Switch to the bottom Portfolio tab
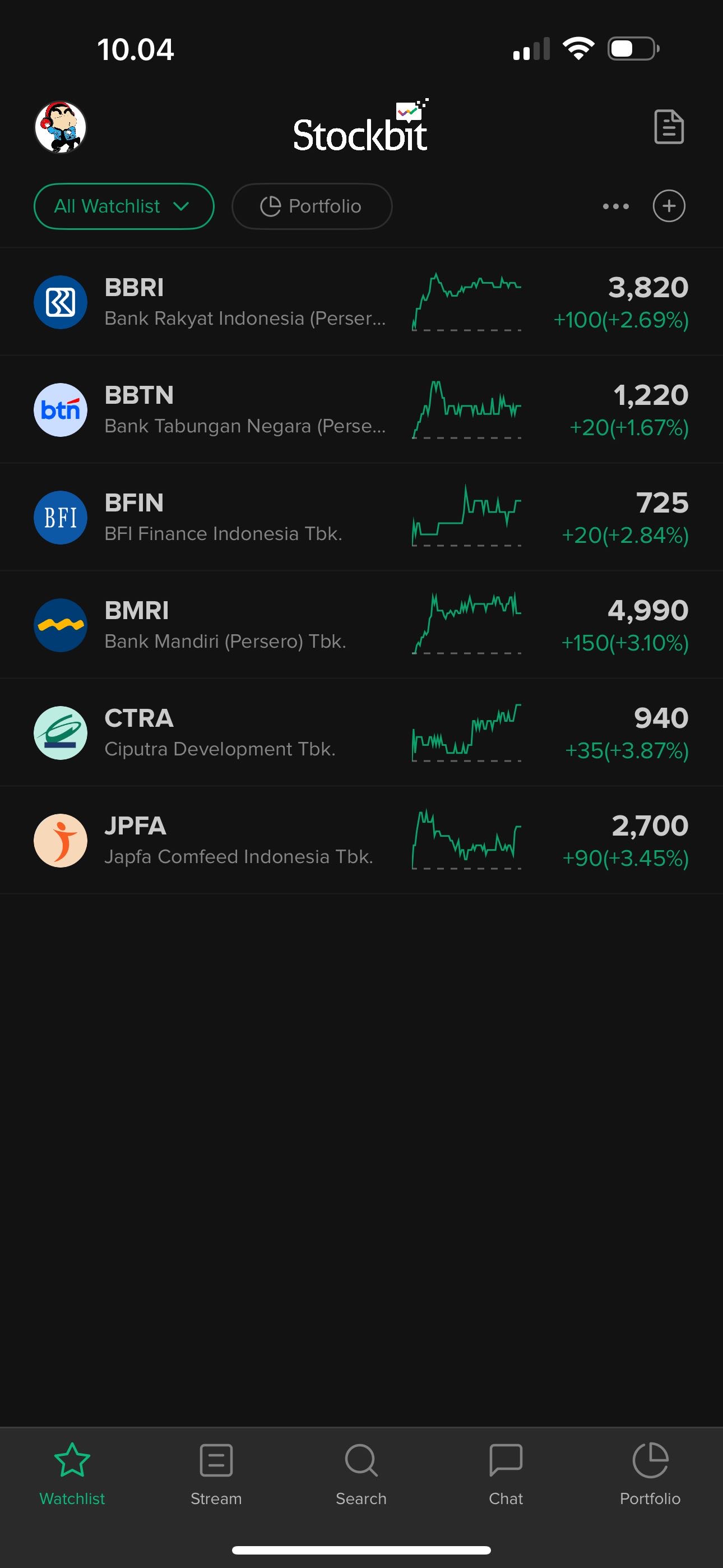This screenshot has width=723, height=1568. (650, 1473)
